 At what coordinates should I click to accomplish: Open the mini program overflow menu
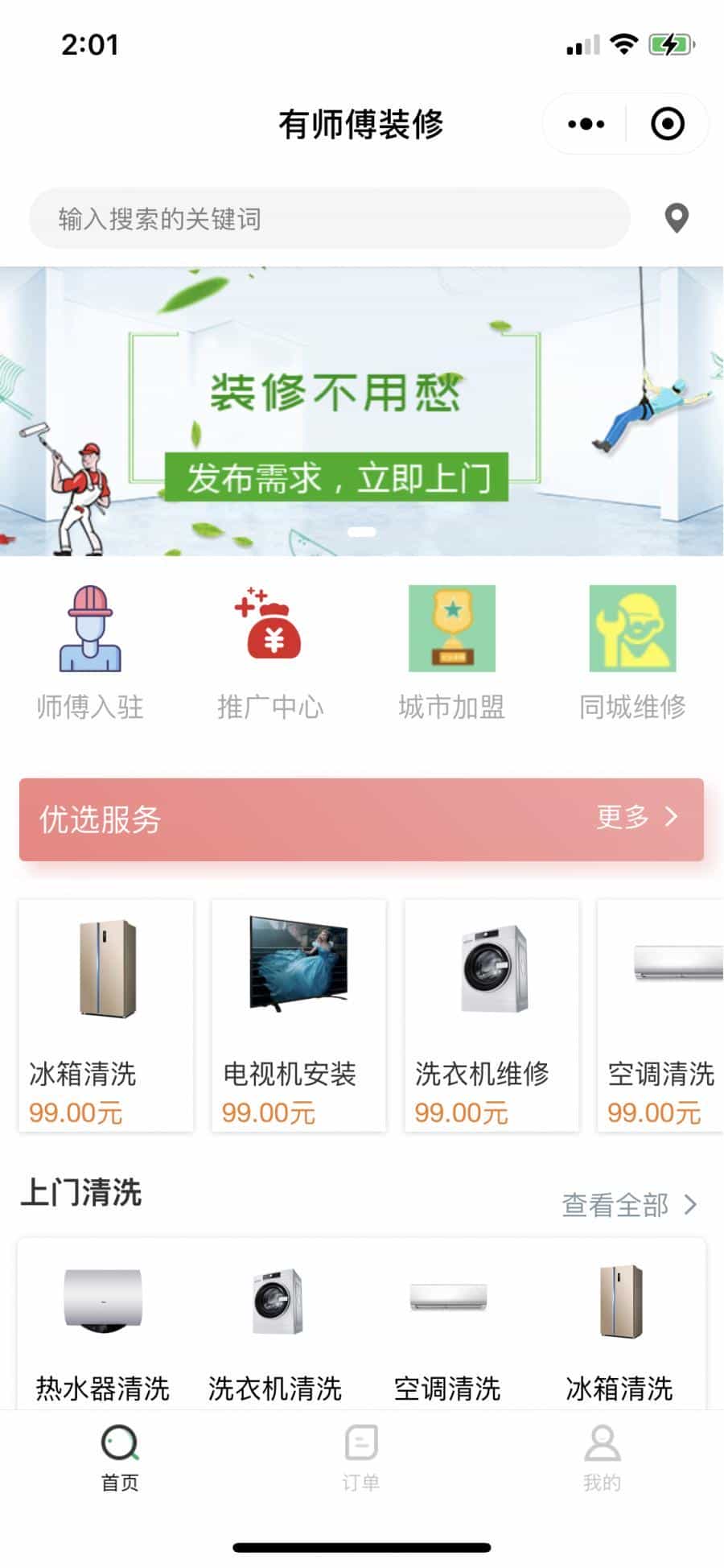[x=586, y=124]
